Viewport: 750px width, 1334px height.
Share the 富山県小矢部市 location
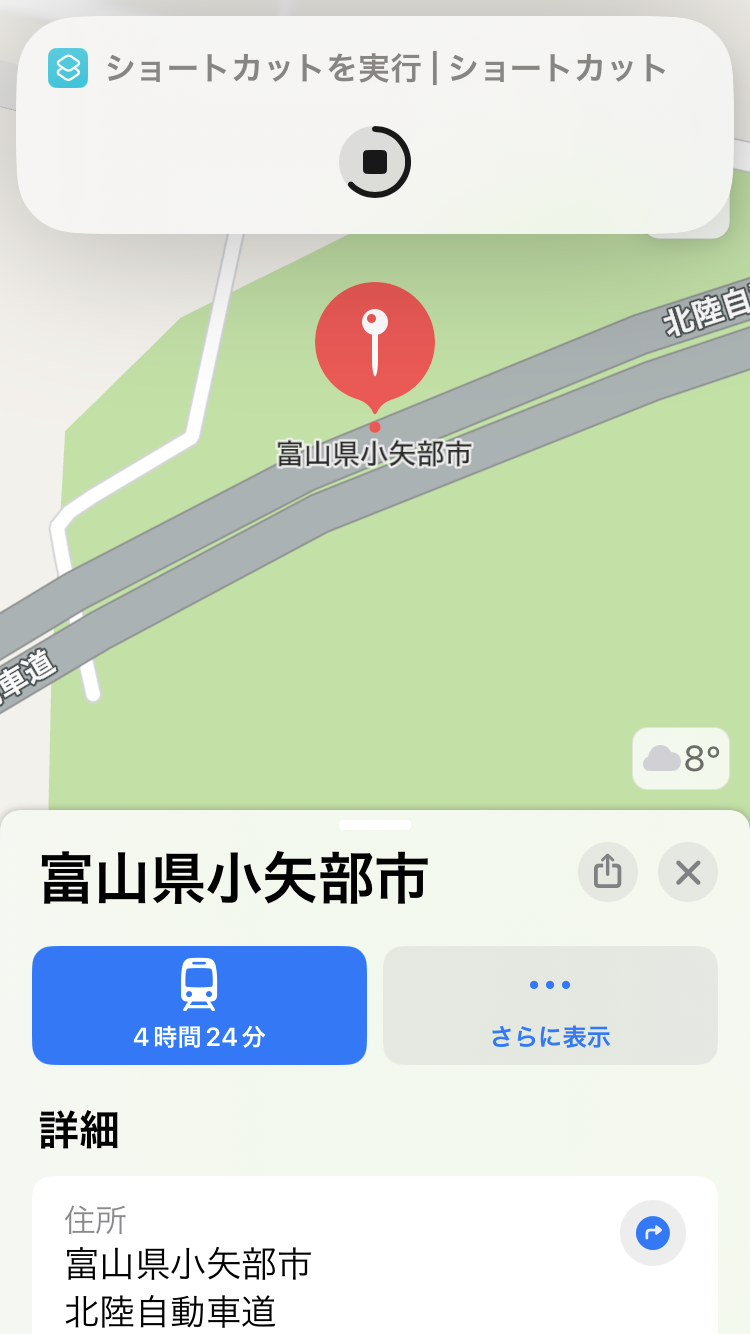point(607,872)
